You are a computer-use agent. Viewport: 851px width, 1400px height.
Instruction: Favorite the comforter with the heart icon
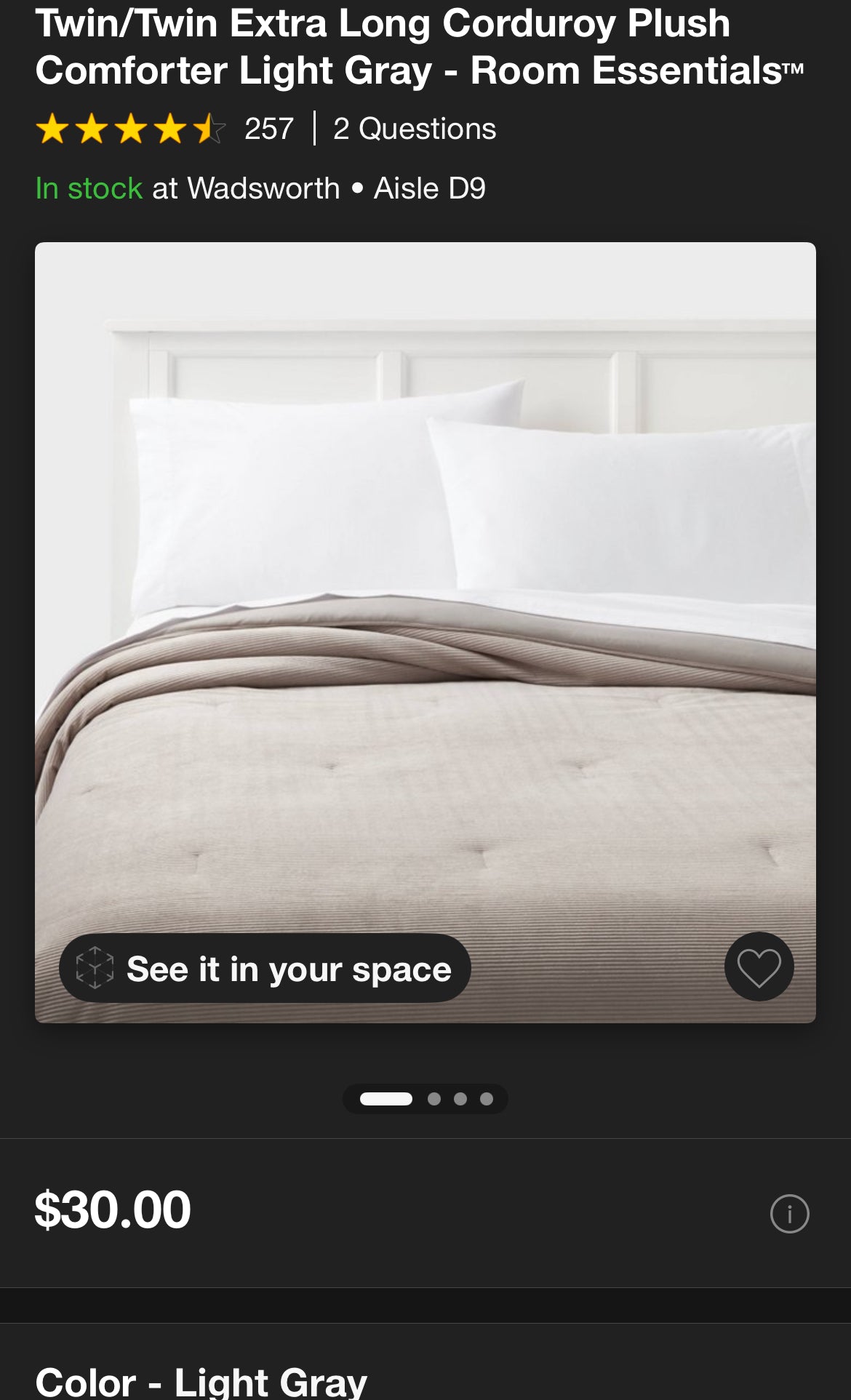point(759,967)
